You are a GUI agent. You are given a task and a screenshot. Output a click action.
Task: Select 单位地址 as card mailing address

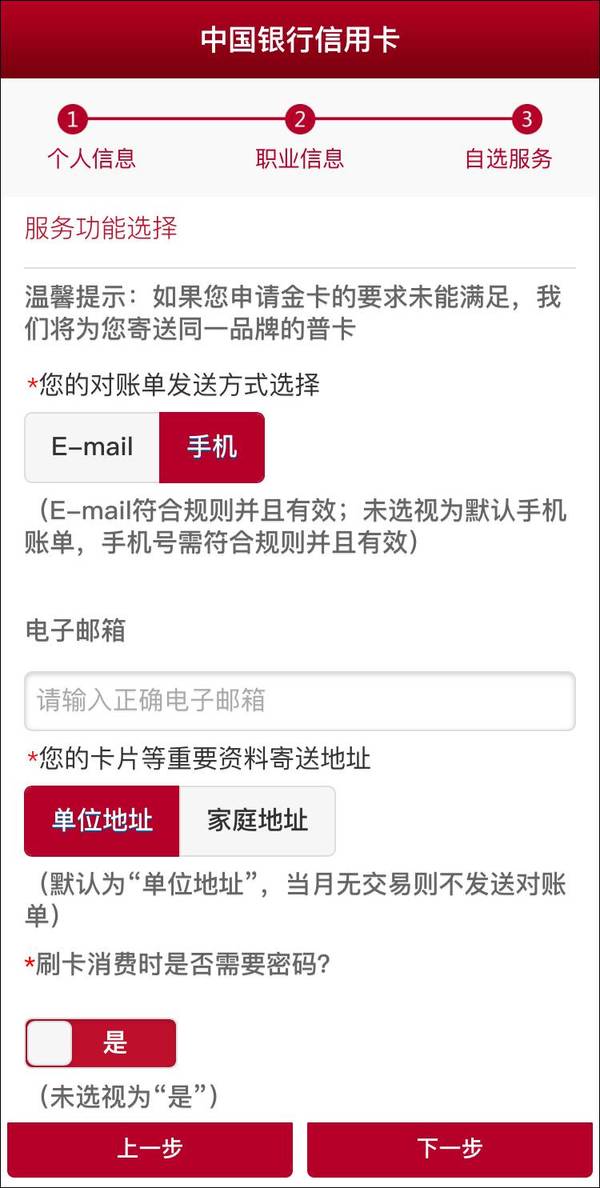click(x=102, y=821)
